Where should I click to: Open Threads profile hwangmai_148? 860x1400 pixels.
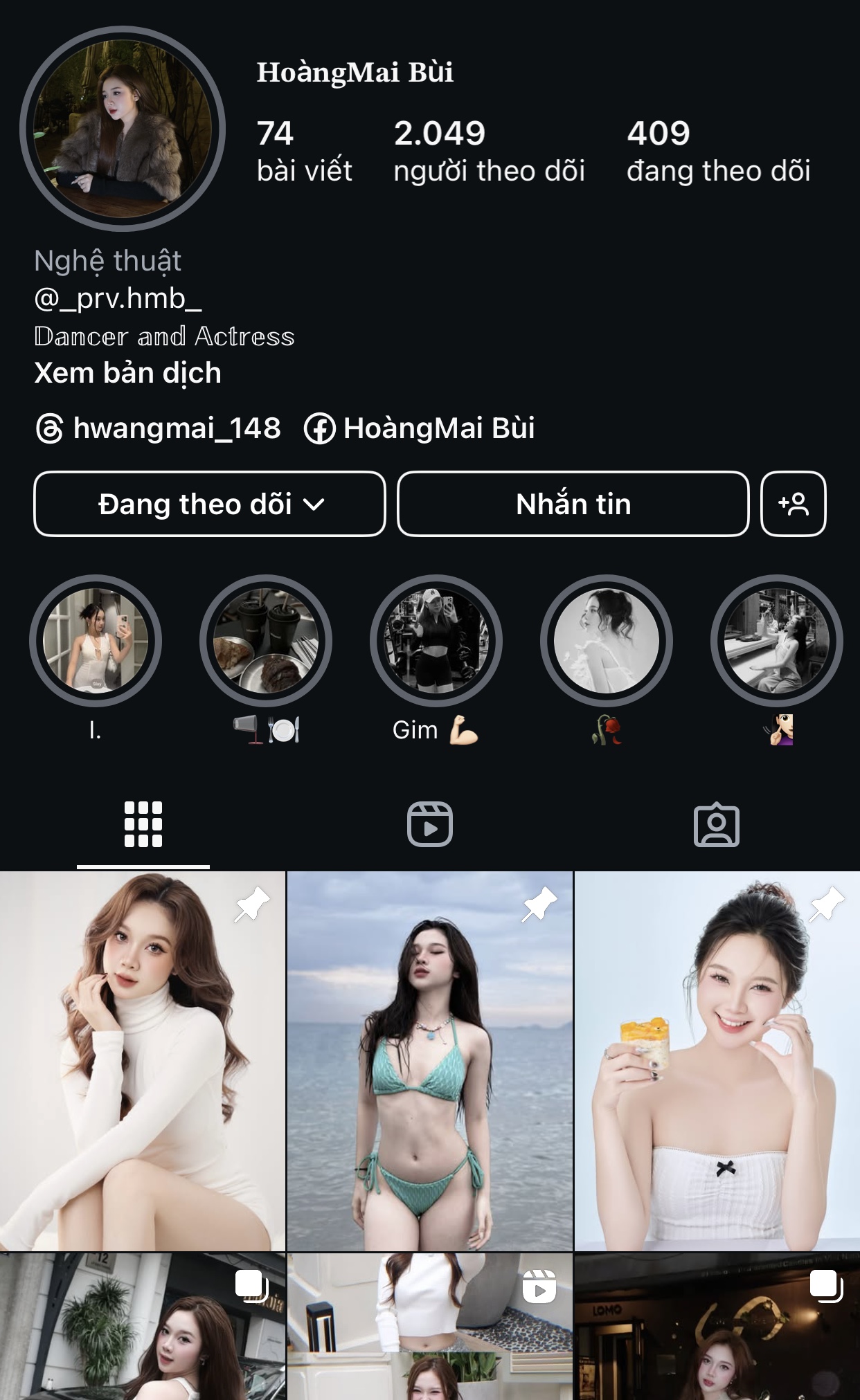pyautogui.click(x=159, y=428)
